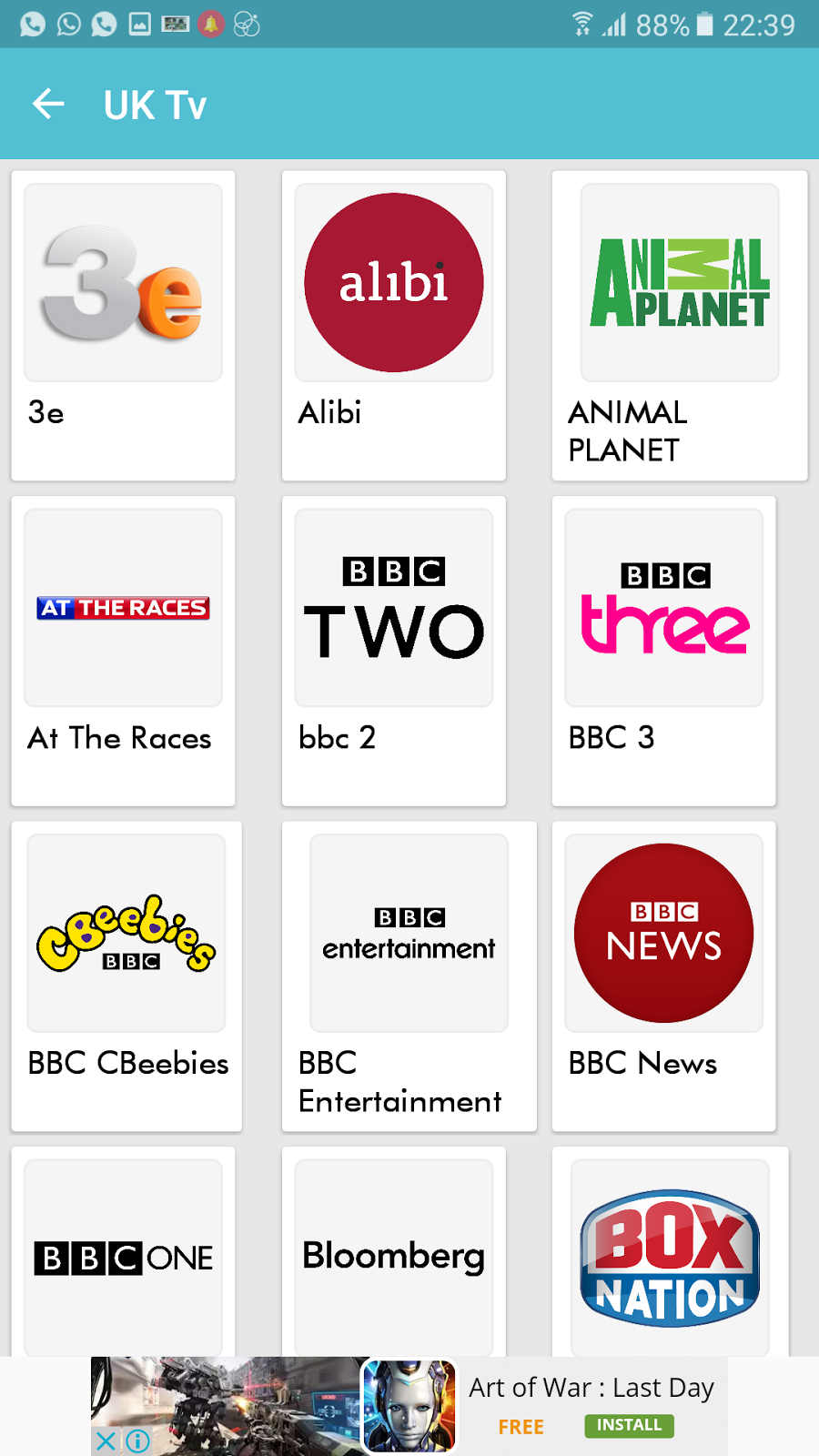Watch the bbc 2 channel
This screenshot has width=819, height=1456.
[x=393, y=650]
